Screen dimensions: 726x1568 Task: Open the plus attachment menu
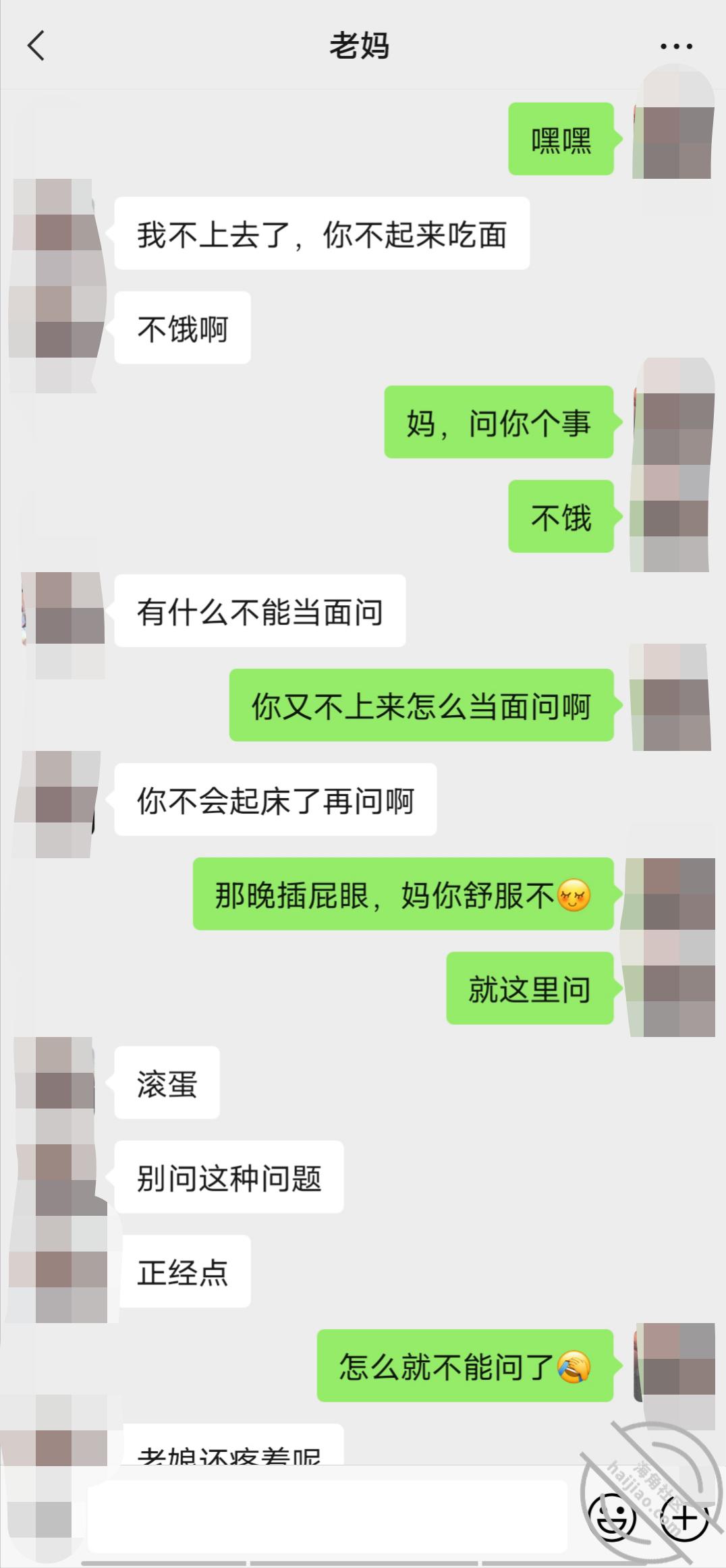pyautogui.click(x=686, y=1518)
